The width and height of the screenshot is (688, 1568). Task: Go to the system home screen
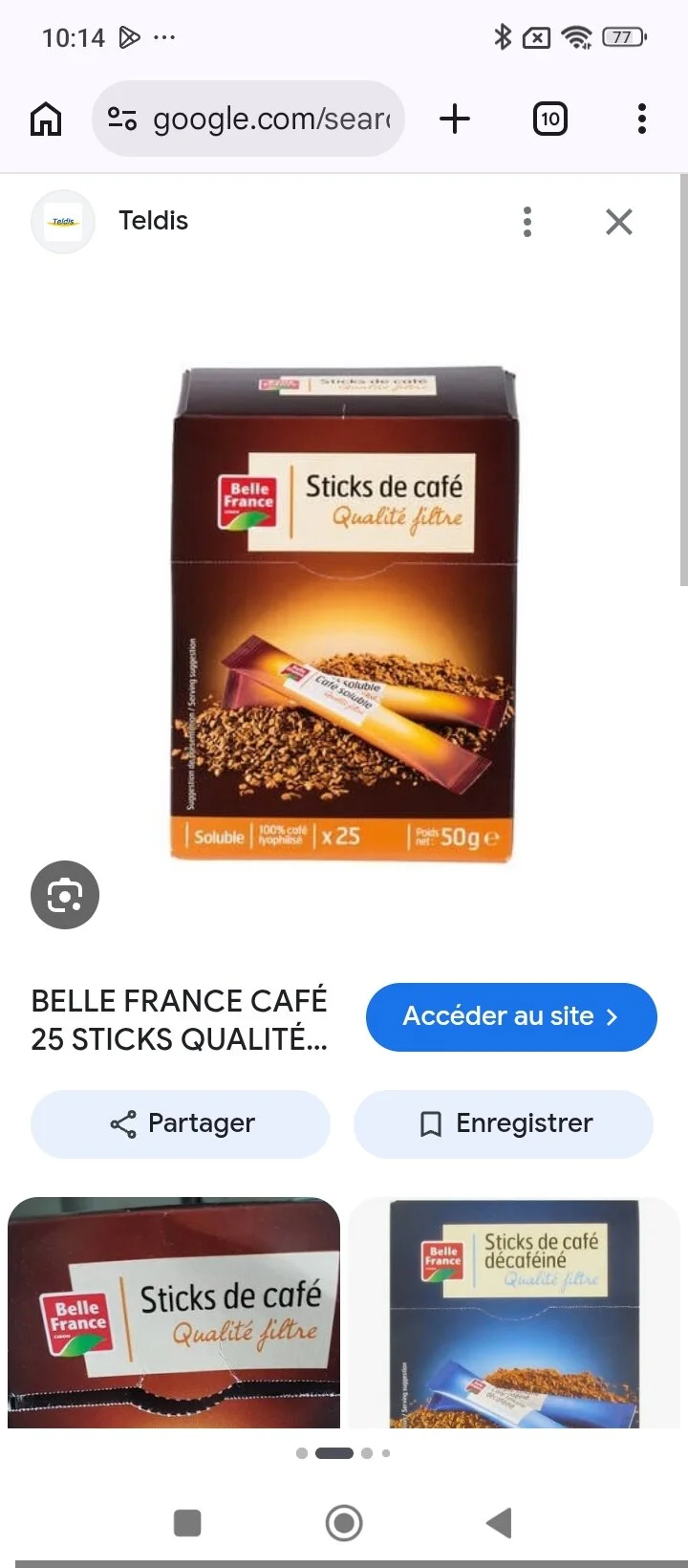pos(344,1523)
